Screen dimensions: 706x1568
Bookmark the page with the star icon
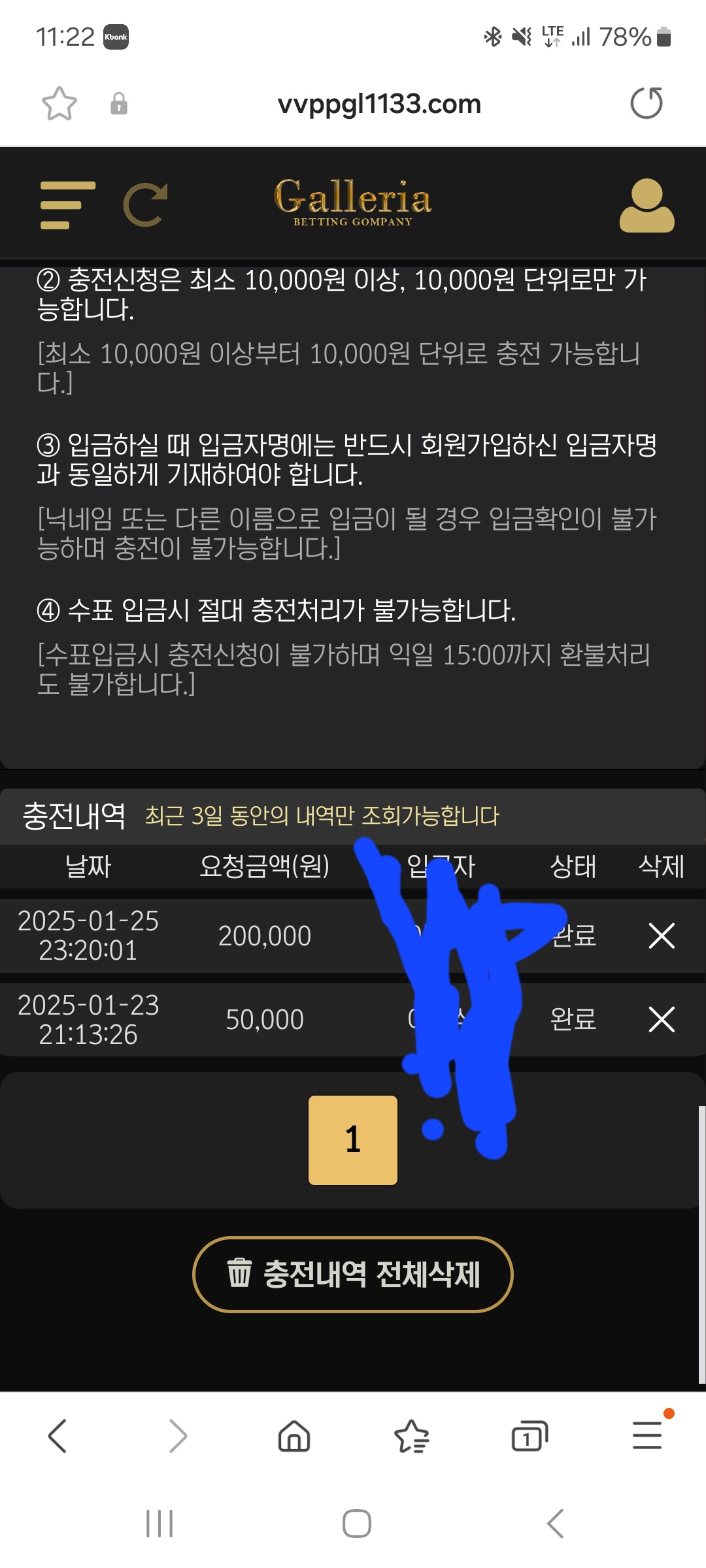coord(59,104)
